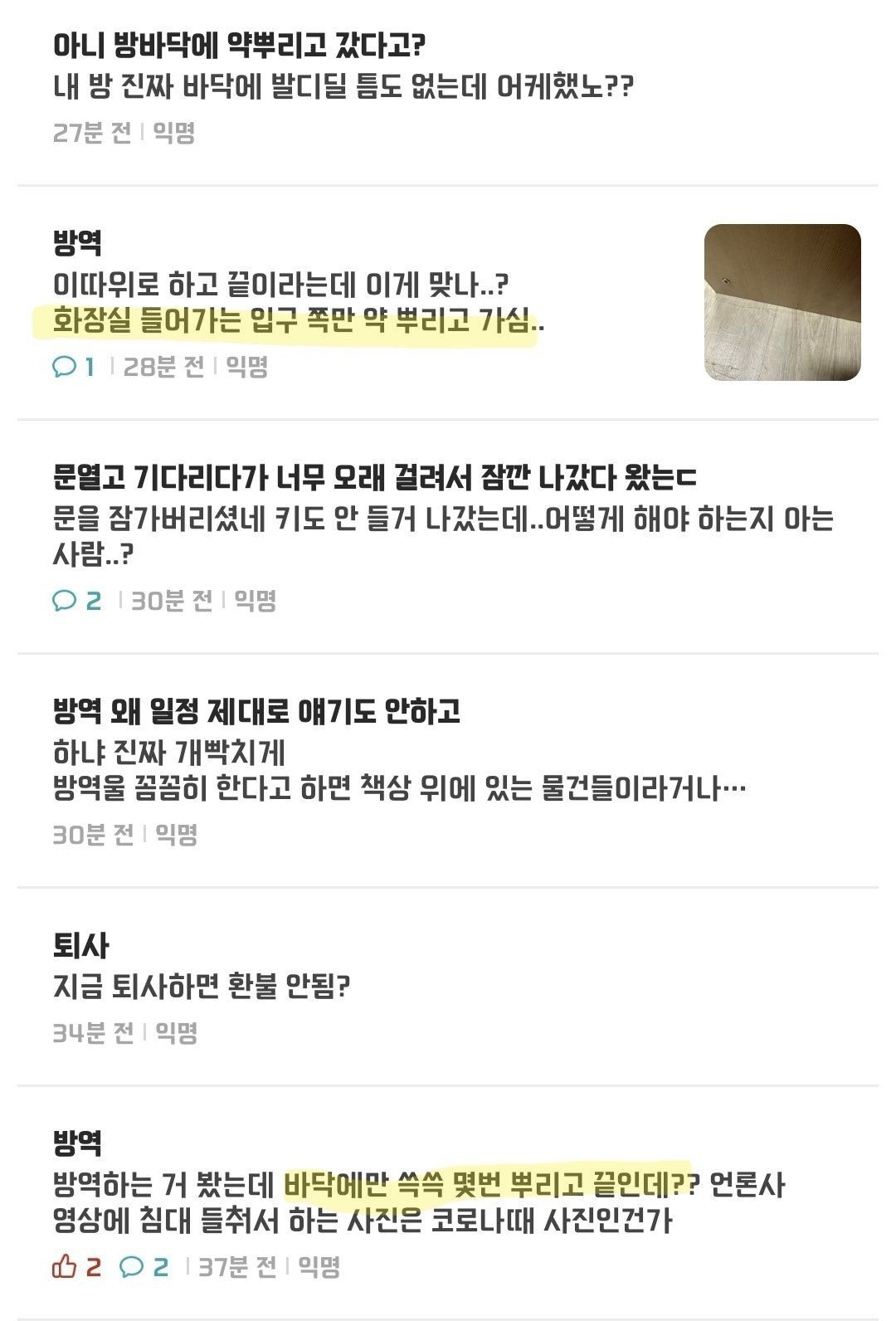The height and width of the screenshot is (1321, 896).
Task: Open the post '아니 방바닥에 약뿌리고 갔다고?'
Action: coord(241,46)
